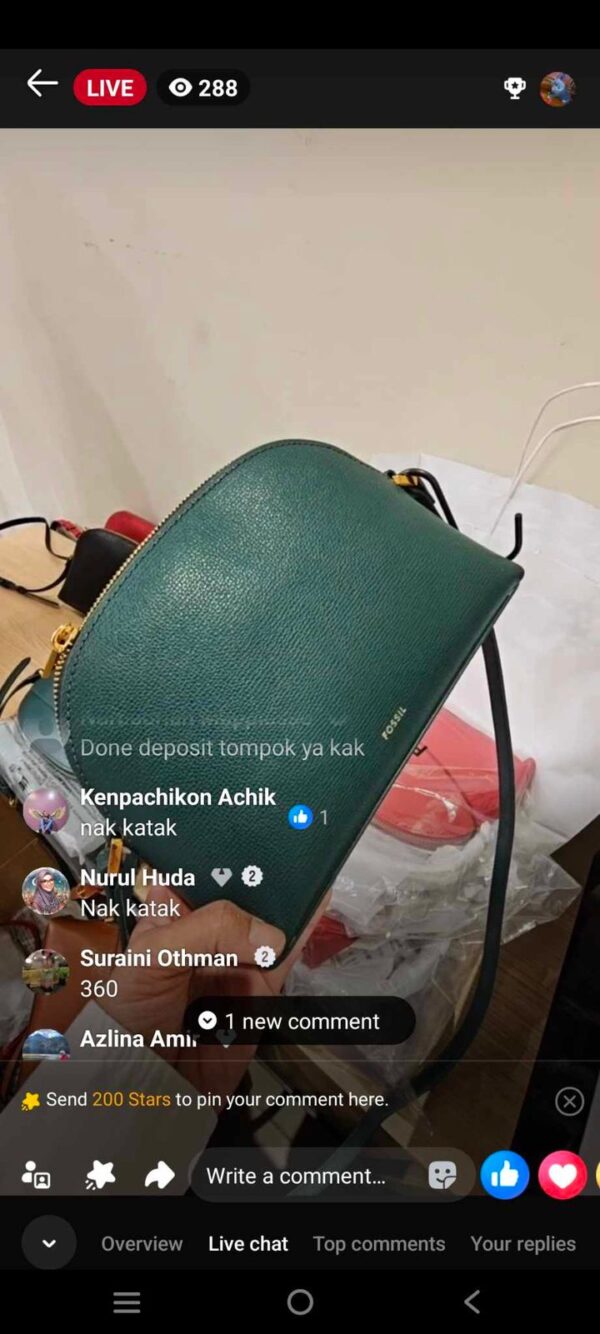Tap the system home button
The width and height of the screenshot is (600, 1334).
point(300,1301)
